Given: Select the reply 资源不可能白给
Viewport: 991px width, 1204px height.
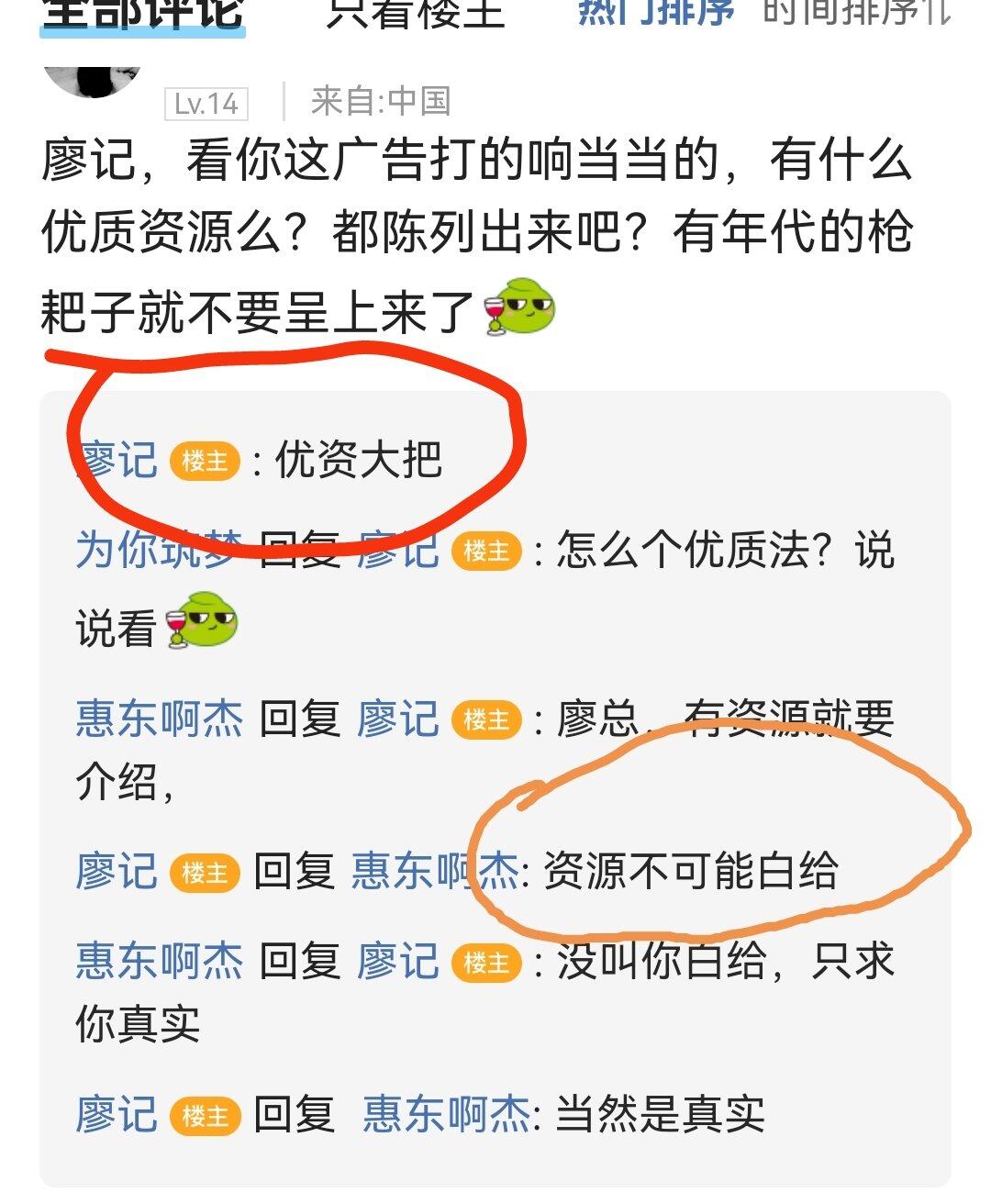Looking at the screenshot, I should click(x=690, y=871).
